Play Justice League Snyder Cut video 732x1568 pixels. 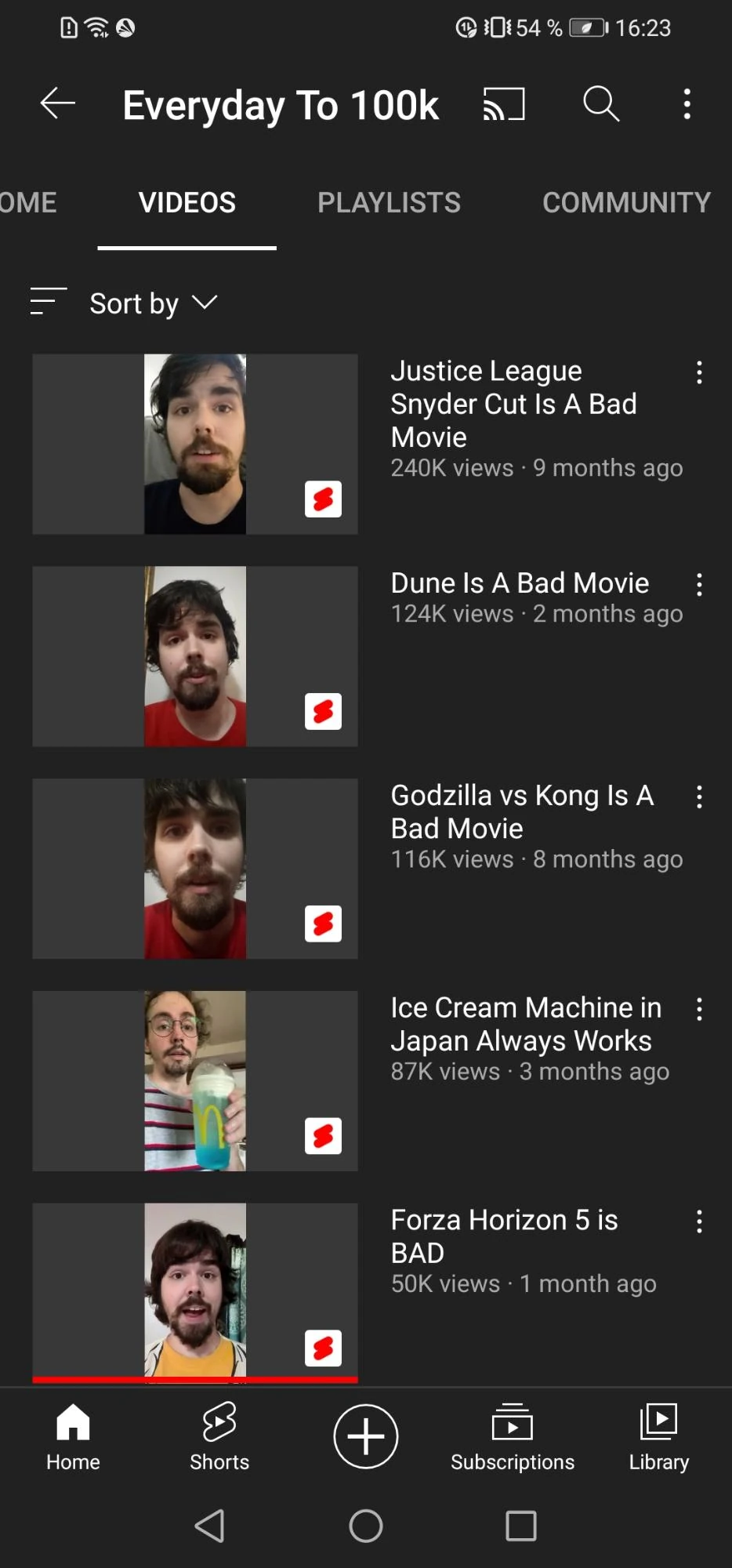(195, 445)
